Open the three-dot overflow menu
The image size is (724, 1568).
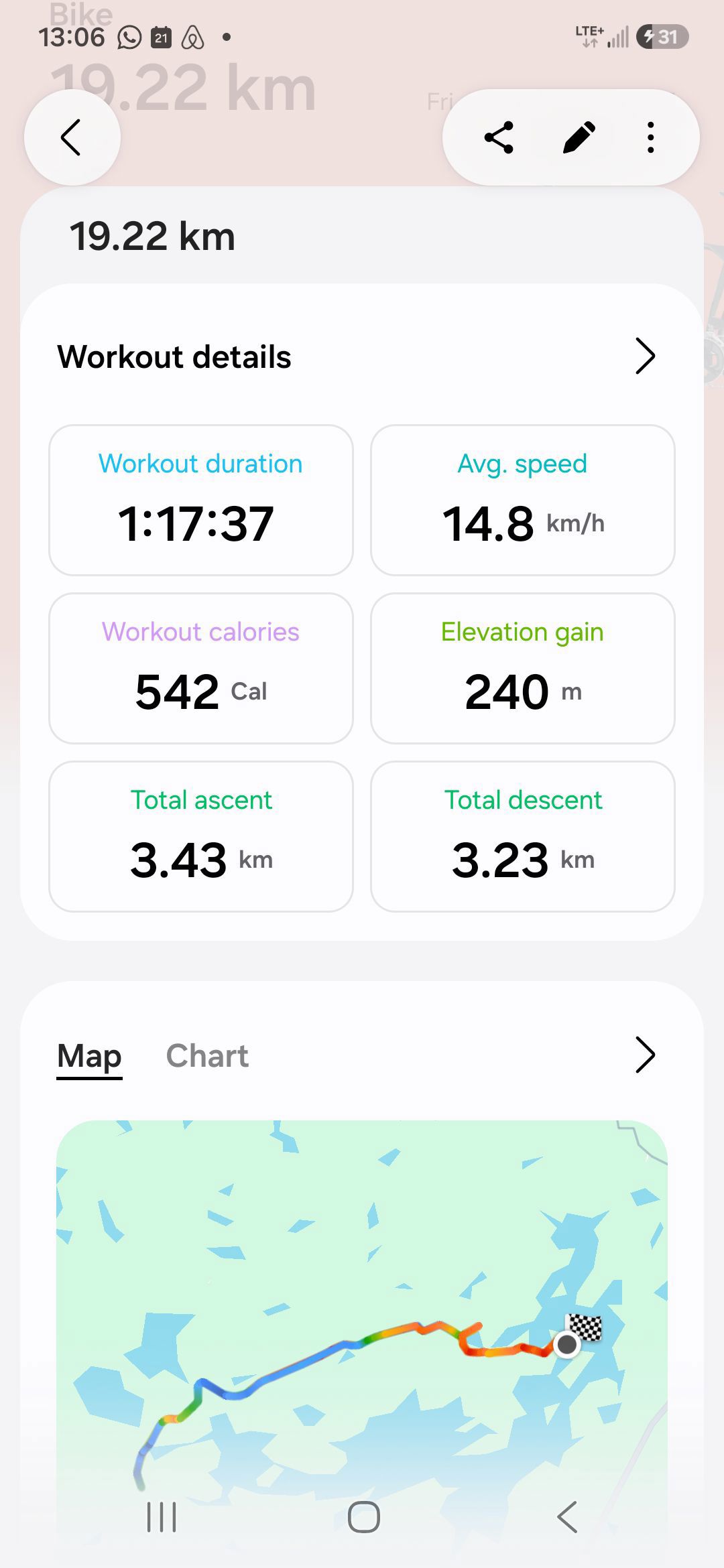650,137
